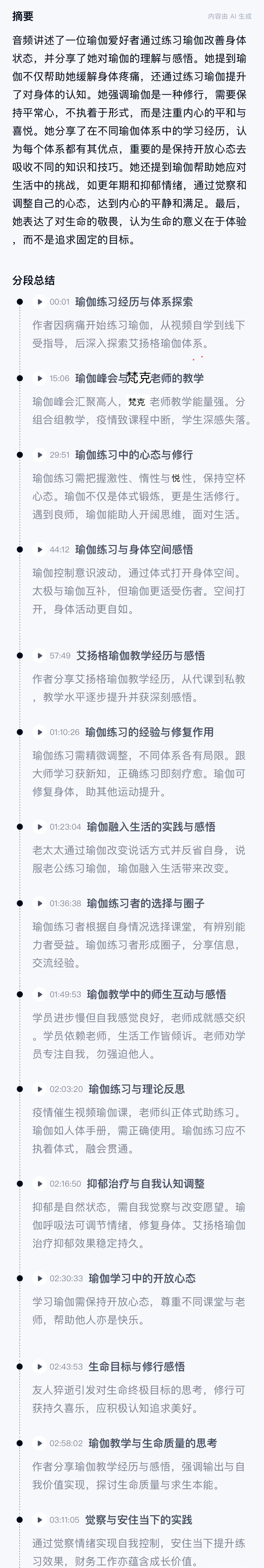The image size is (264, 1568).
Task: Start the 01:23:04 瑜伽融入生活的实践与感悟 segment
Action: [40, 827]
